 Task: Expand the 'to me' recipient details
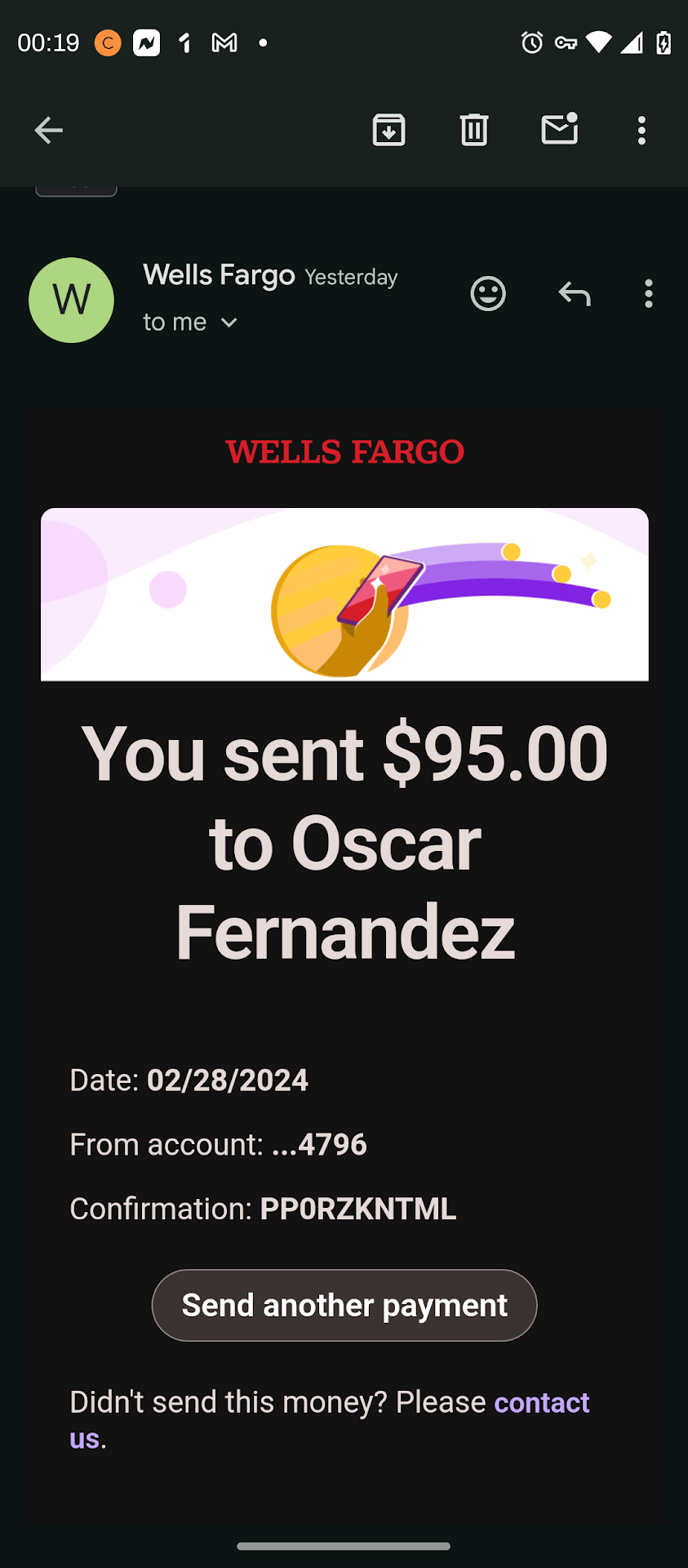191,323
